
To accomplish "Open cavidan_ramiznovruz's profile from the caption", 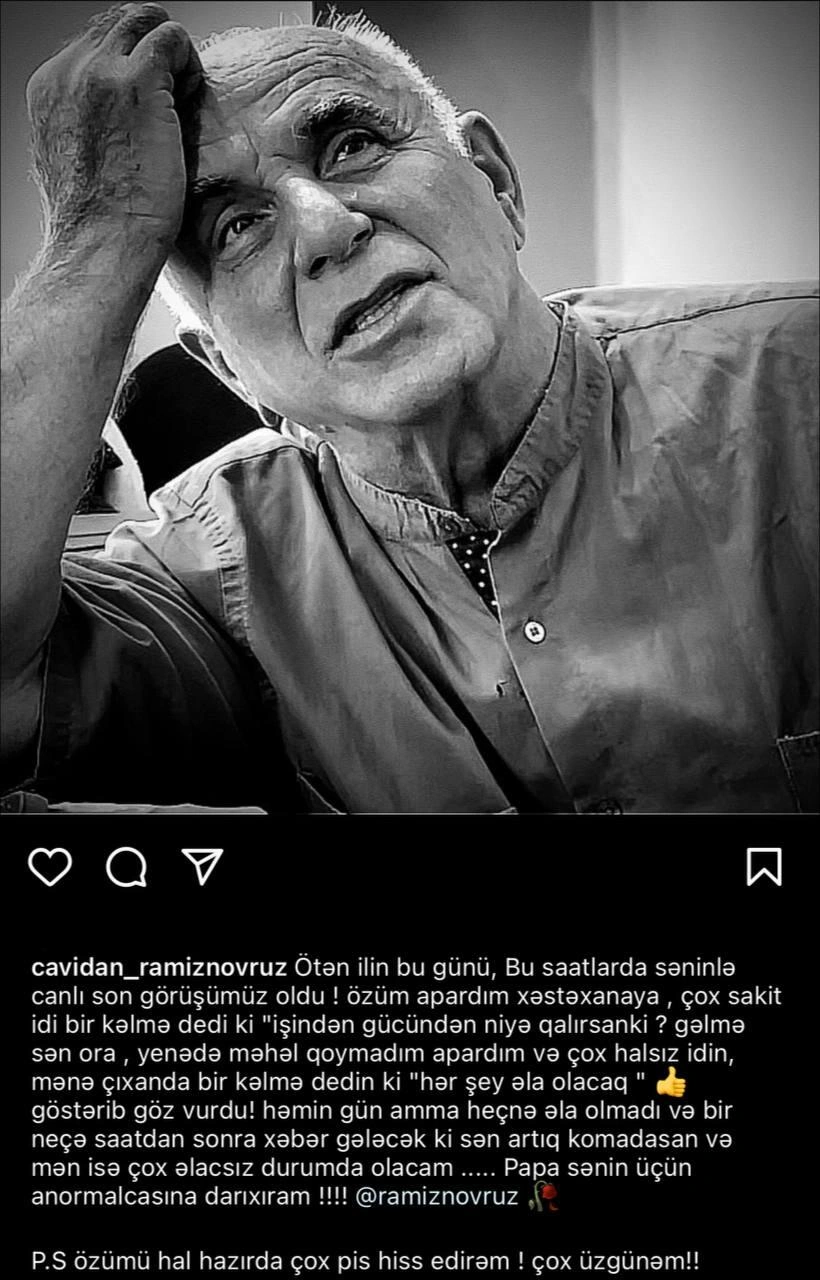I will click(159, 968).
